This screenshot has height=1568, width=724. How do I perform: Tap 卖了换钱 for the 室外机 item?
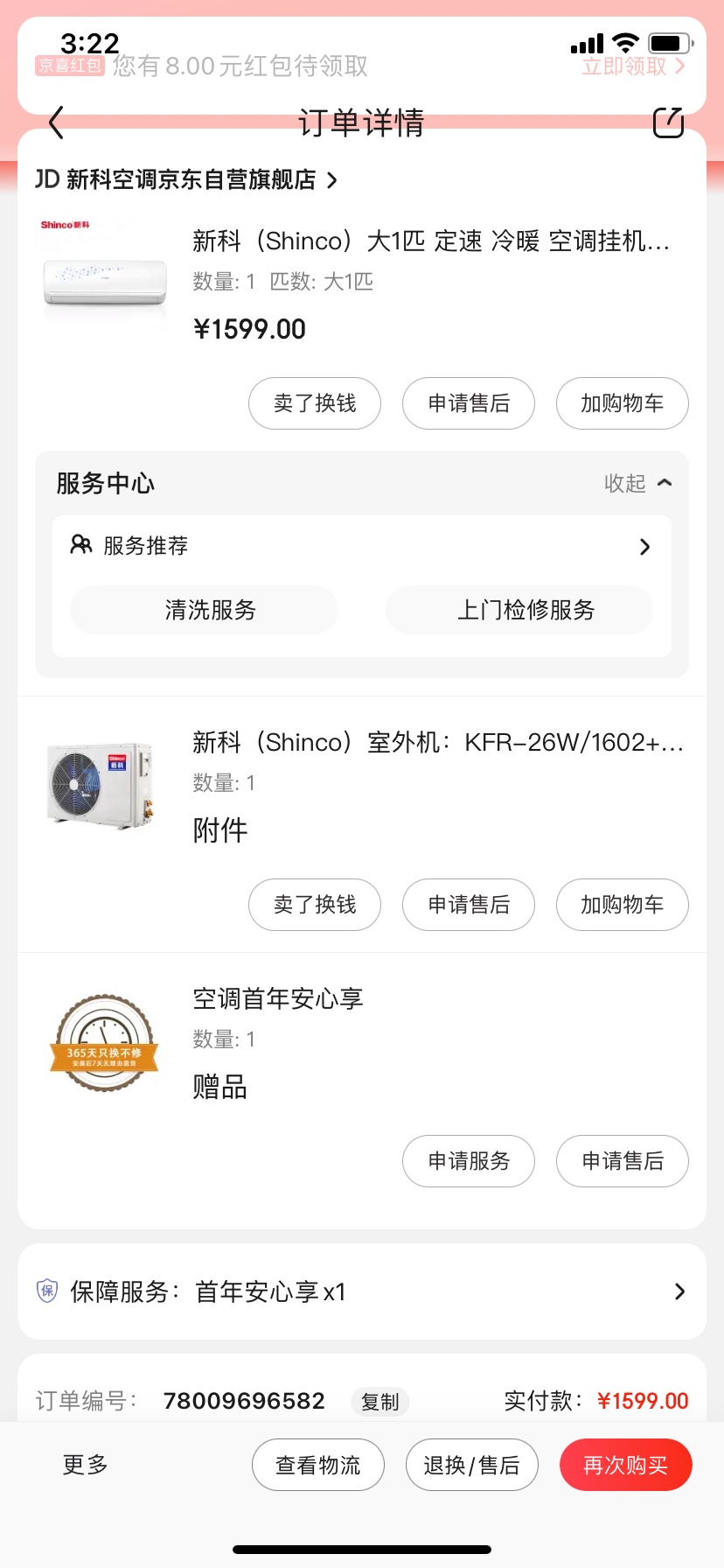(x=315, y=905)
